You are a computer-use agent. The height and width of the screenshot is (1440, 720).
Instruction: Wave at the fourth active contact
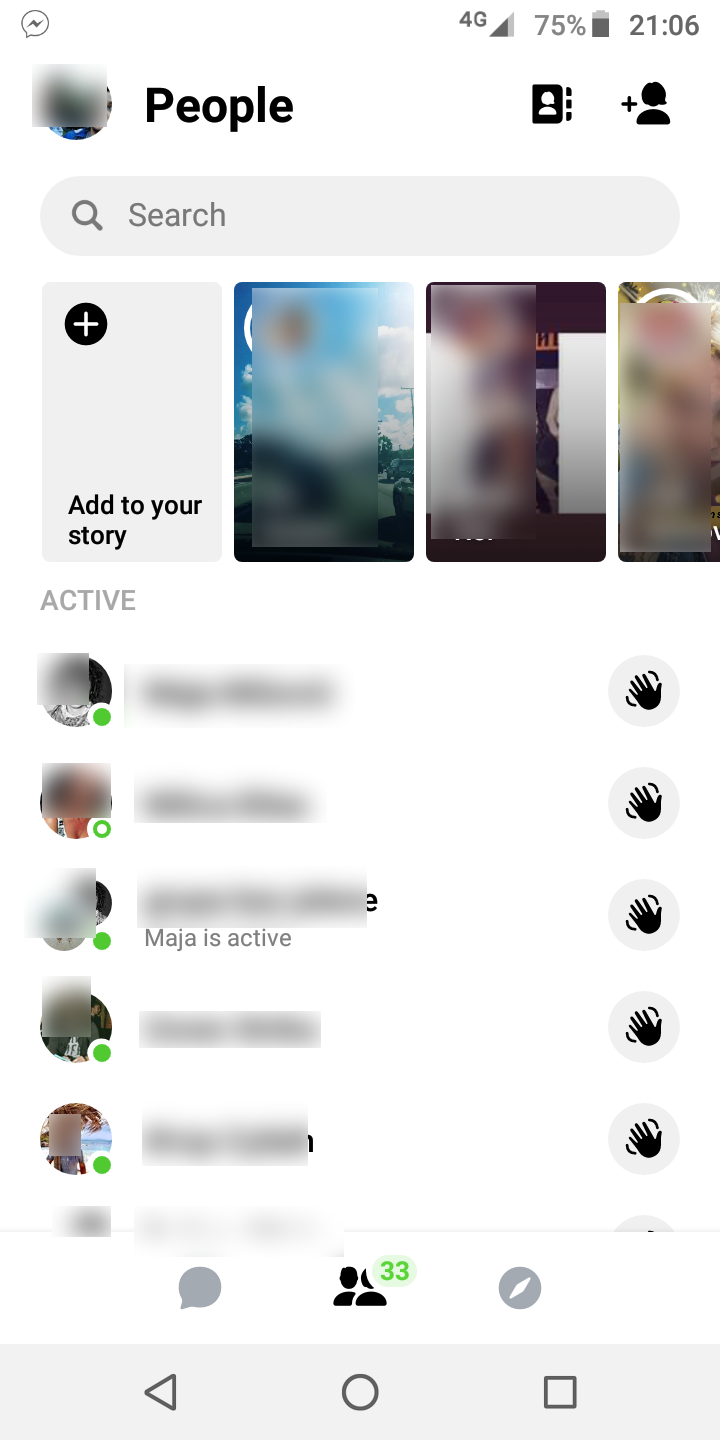tap(643, 1027)
